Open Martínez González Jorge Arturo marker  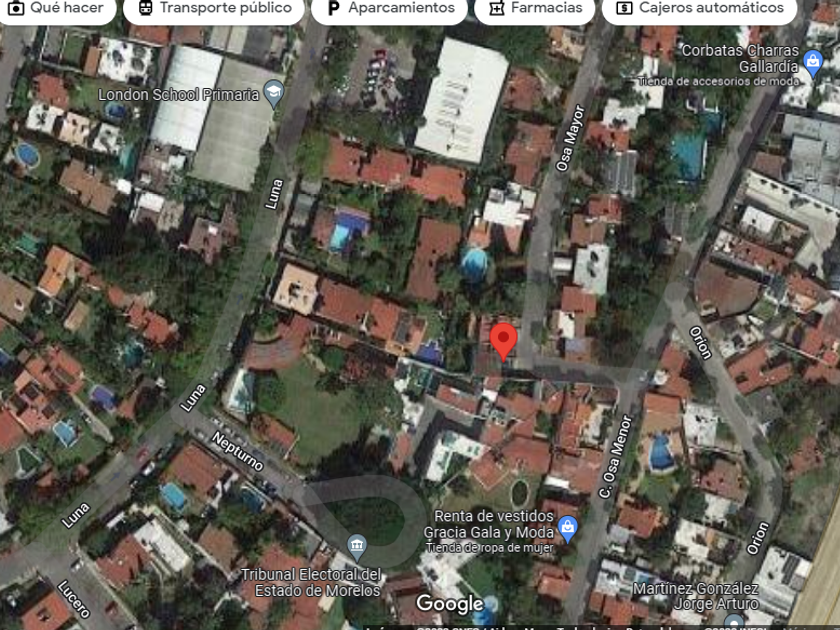[x=734, y=622]
